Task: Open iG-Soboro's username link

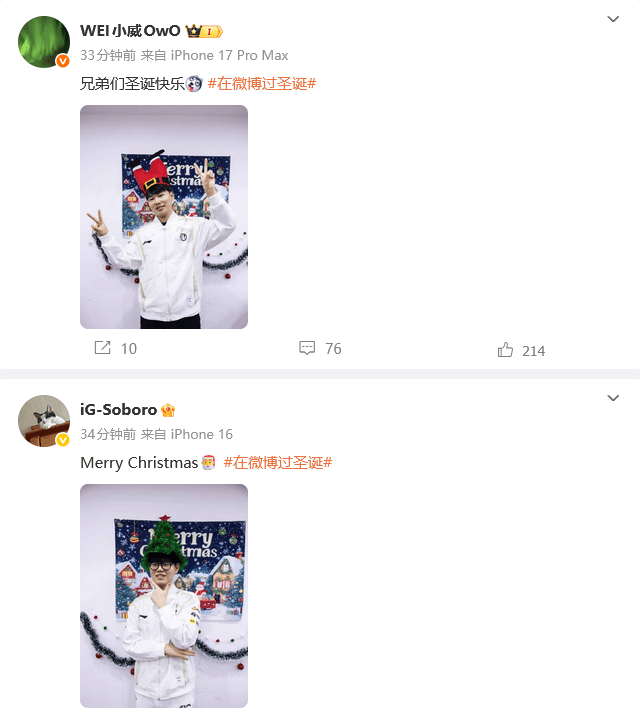Action: pyautogui.click(x=118, y=410)
